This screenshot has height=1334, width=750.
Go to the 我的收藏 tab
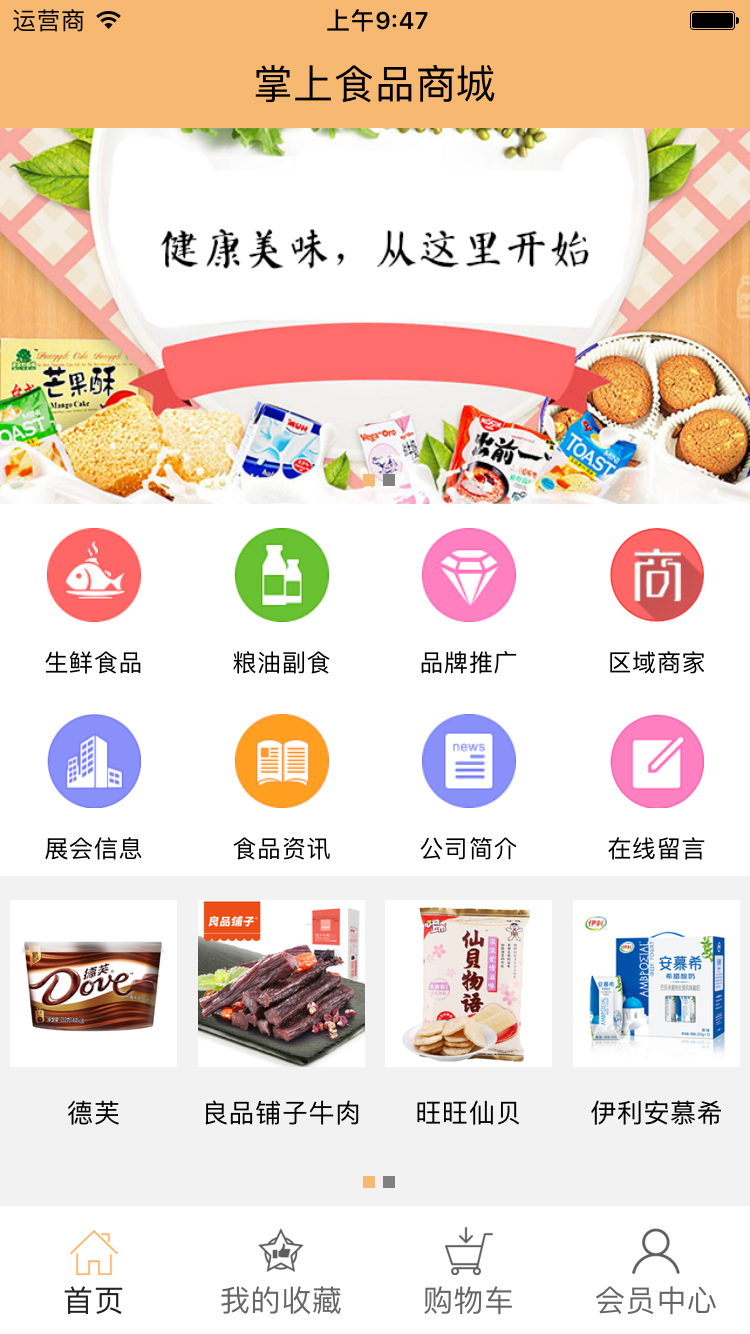(281, 1271)
